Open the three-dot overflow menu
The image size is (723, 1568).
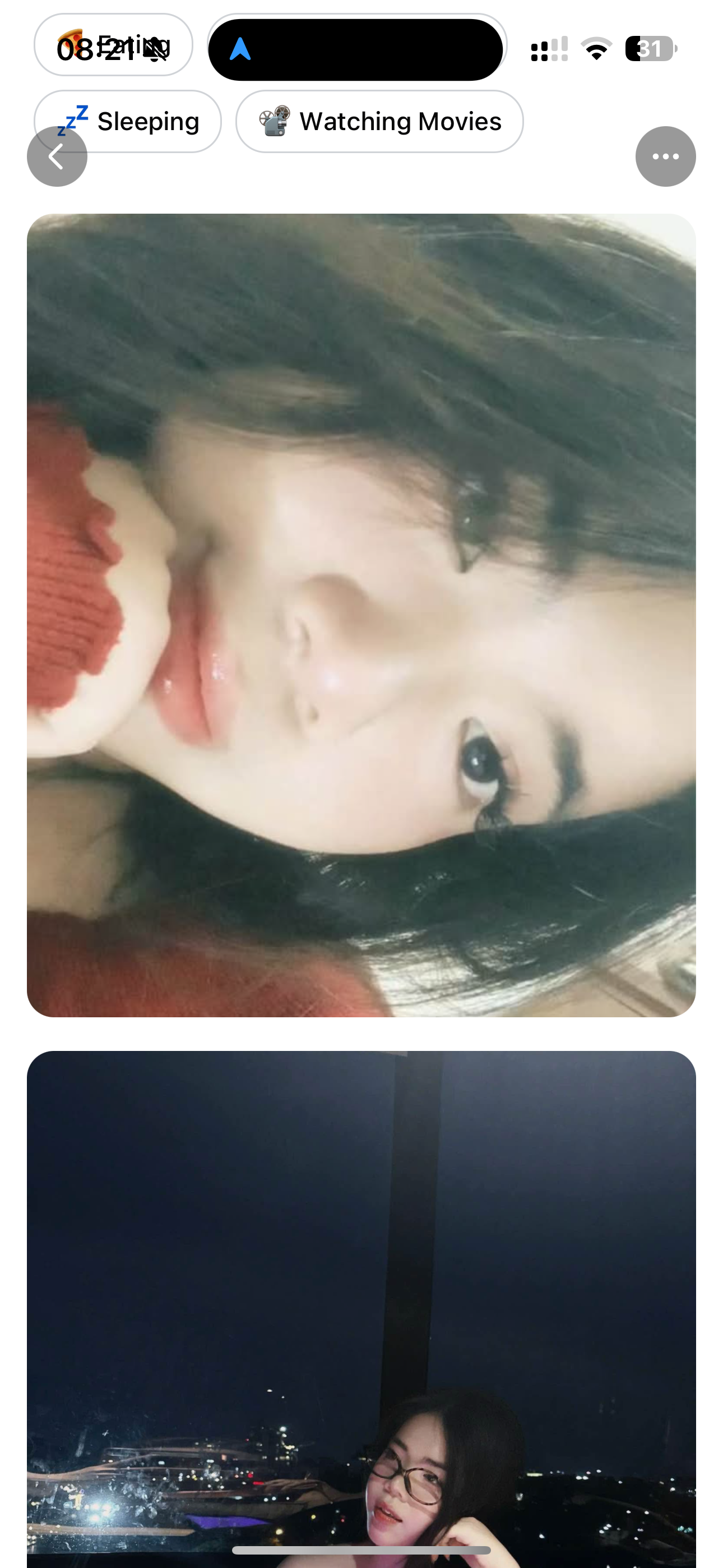[665, 156]
